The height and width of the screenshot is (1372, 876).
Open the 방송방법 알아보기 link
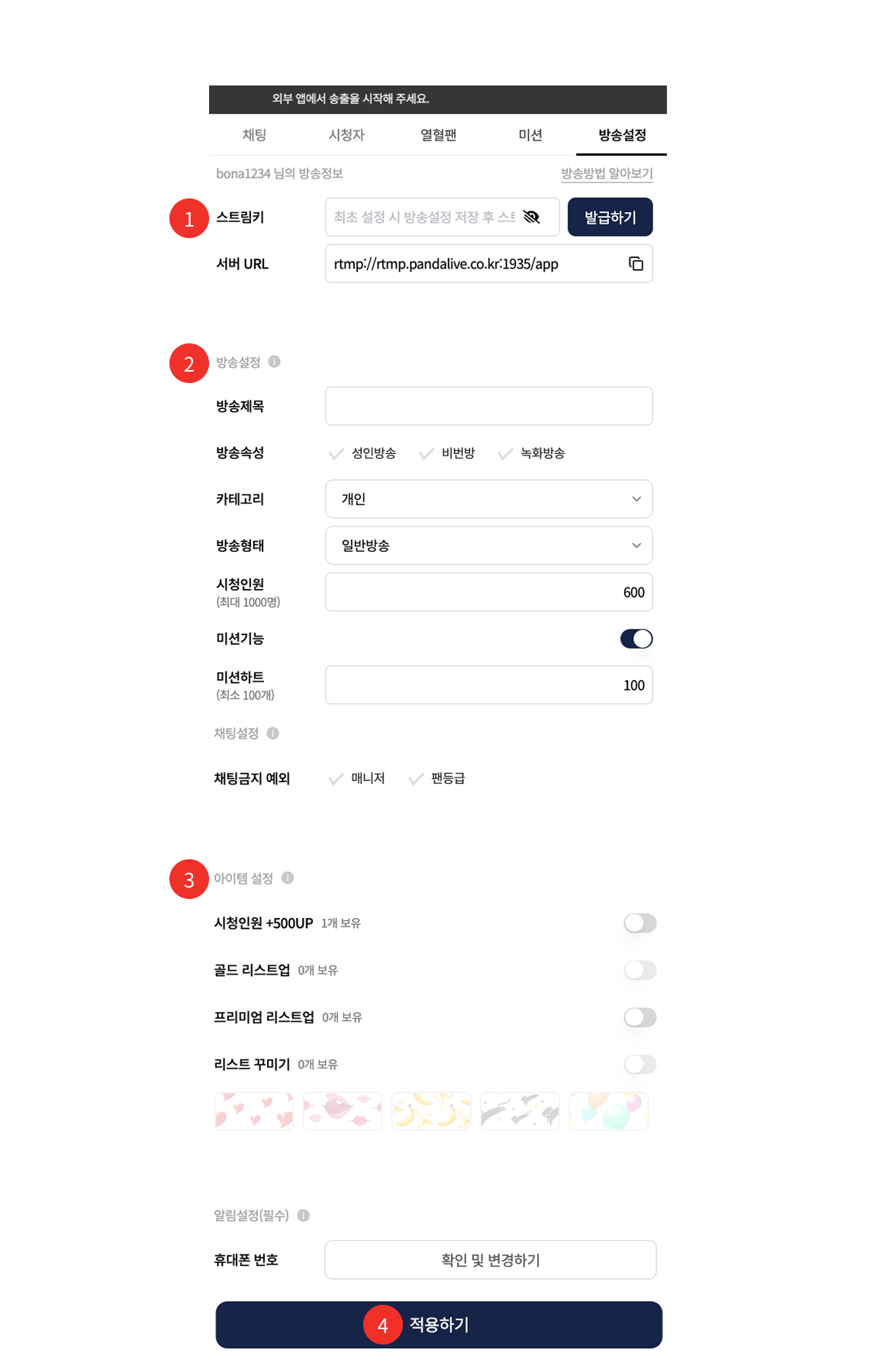607,173
